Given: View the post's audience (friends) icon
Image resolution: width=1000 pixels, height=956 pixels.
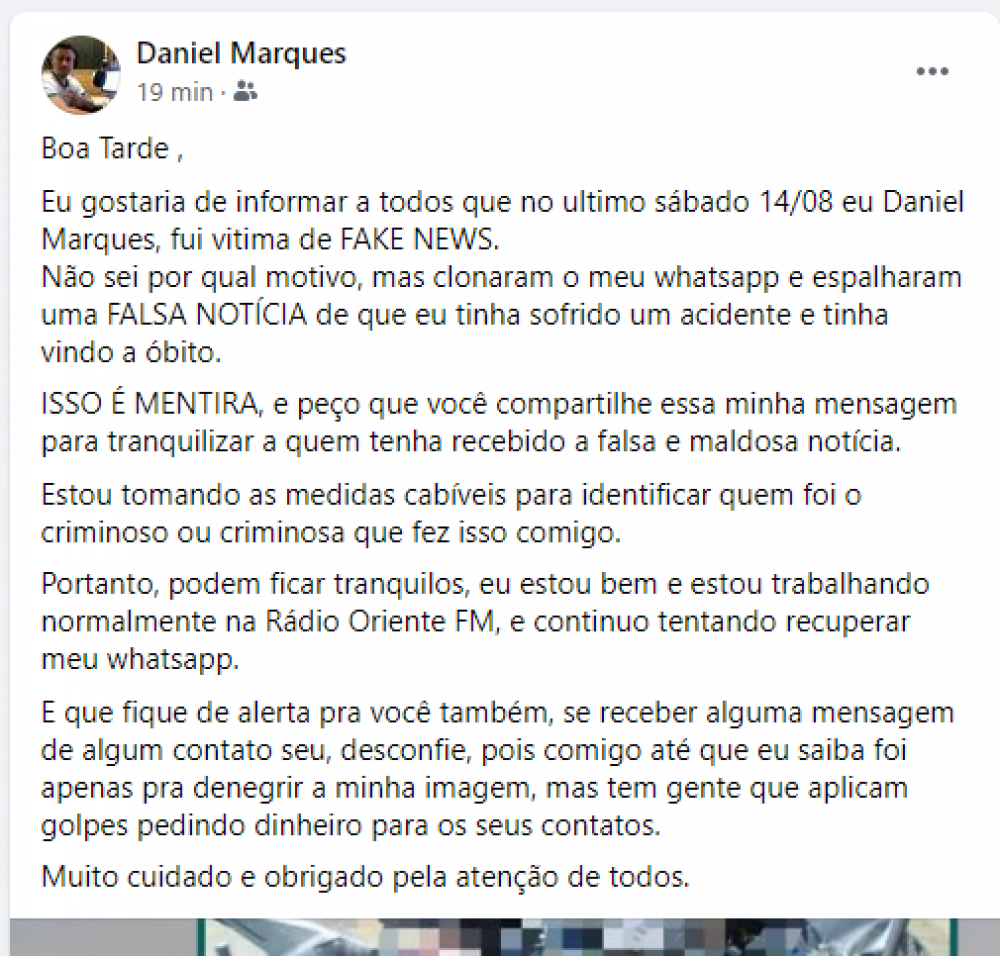Looking at the screenshot, I should (x=245, y=93).
